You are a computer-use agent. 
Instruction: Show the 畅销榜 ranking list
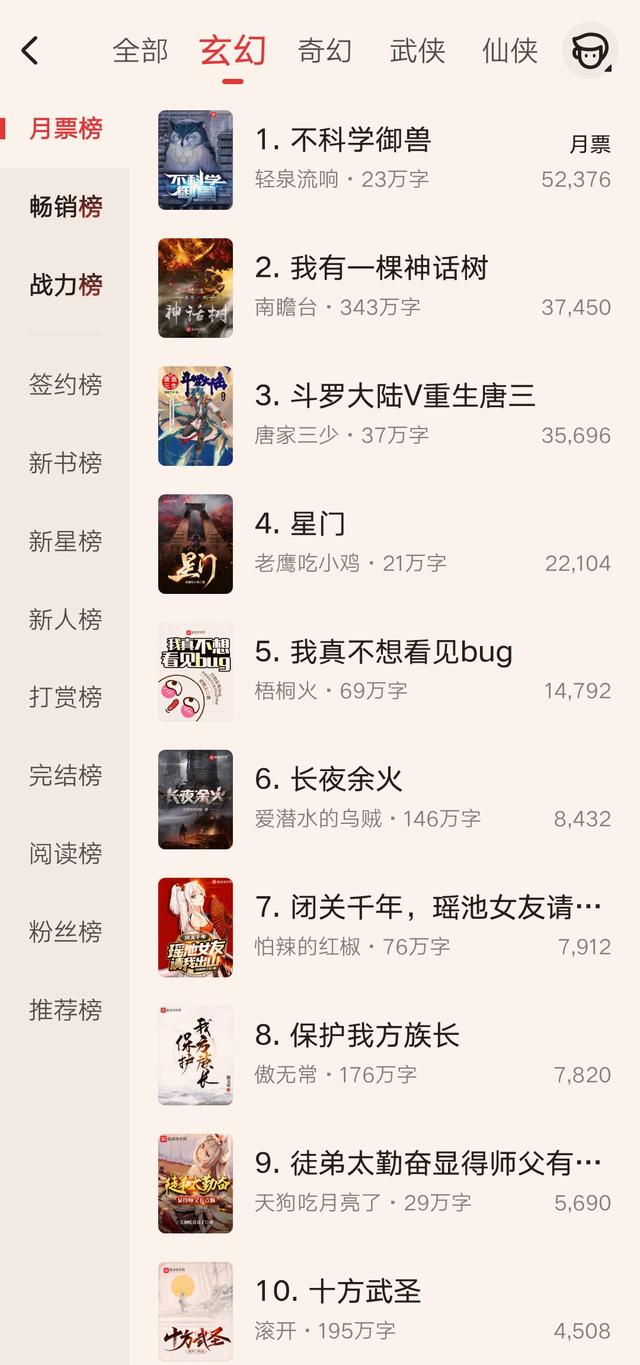[x=66, y=207]
